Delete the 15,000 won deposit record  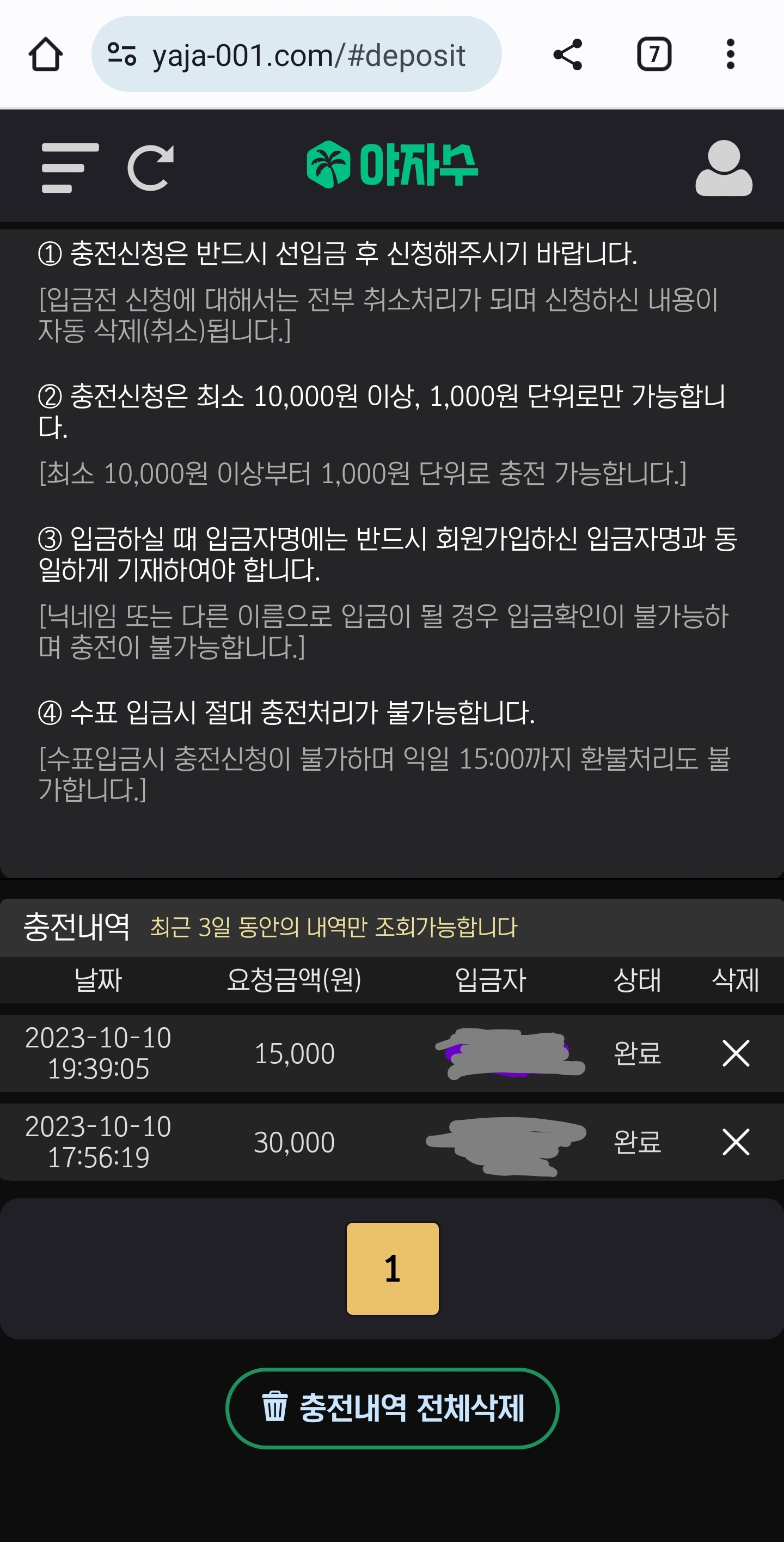coord(736,1053)
